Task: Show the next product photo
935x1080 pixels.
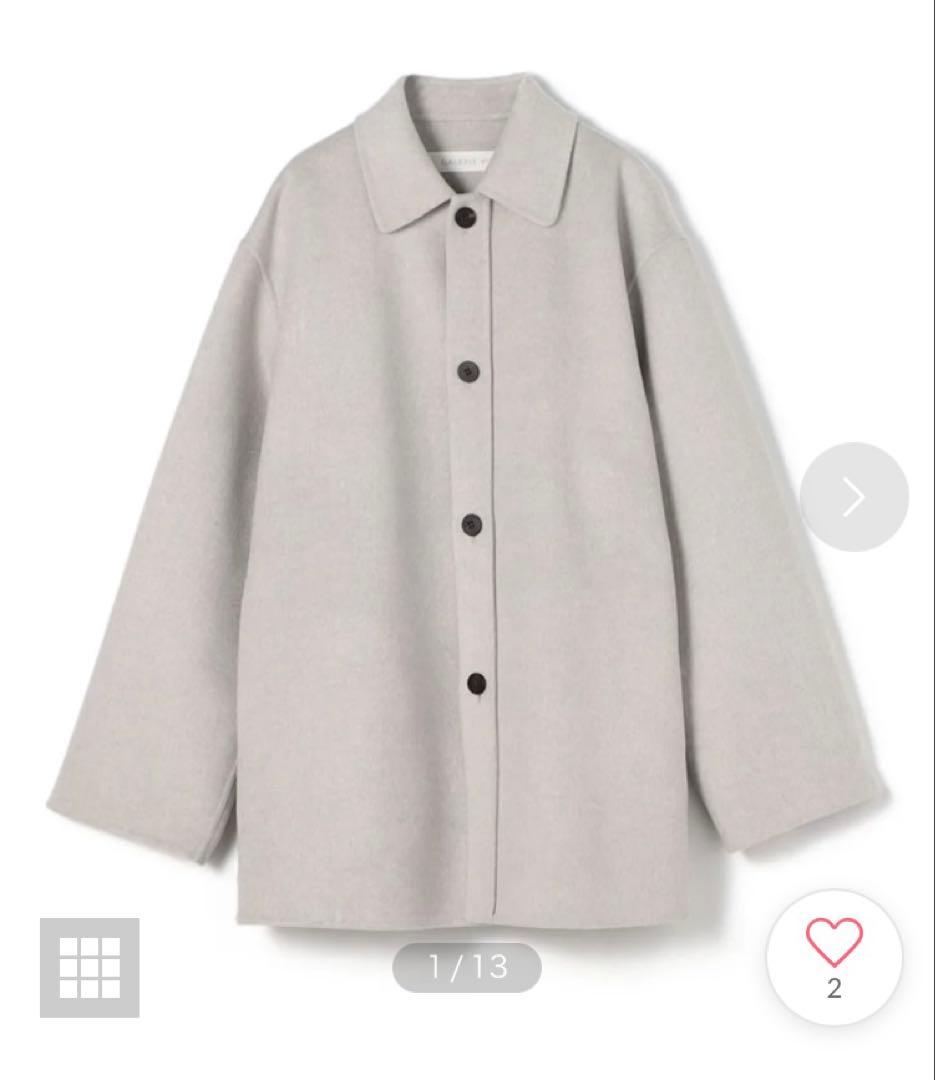Action: coord(853,496)
